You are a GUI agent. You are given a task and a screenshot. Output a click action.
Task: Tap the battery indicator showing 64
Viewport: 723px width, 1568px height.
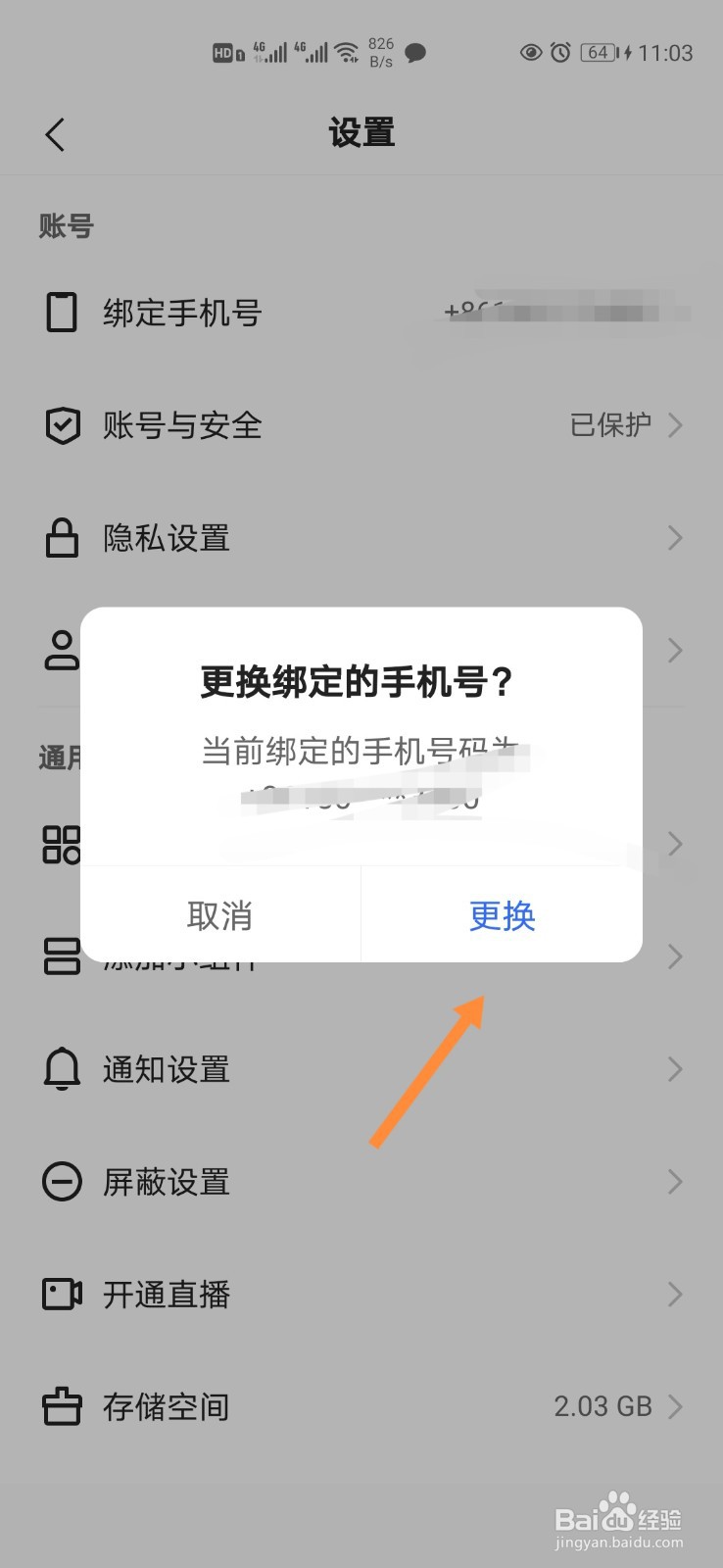(600, 53)
